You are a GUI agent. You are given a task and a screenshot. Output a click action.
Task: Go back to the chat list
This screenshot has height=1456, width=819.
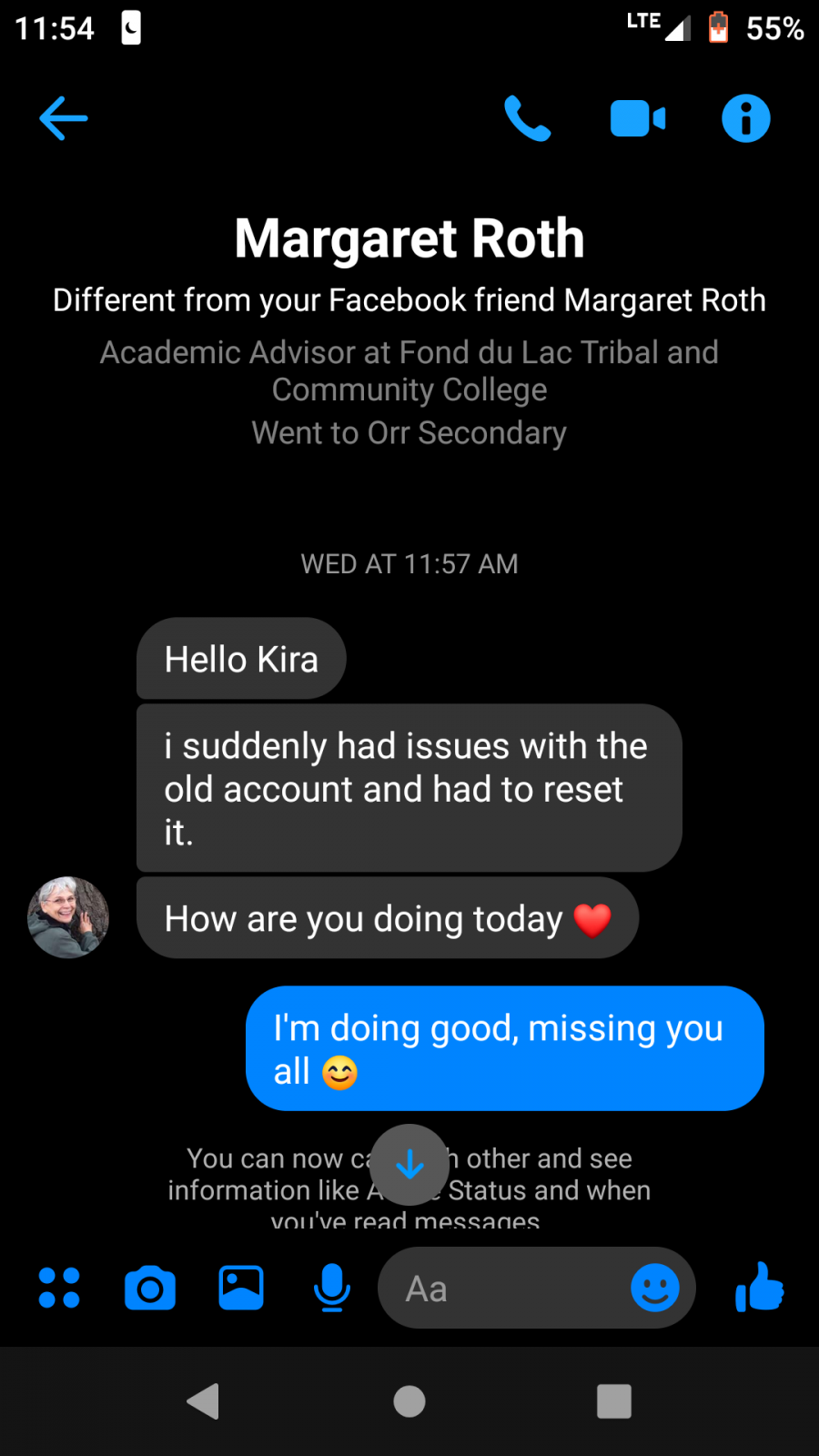click(x=64, y=118)
